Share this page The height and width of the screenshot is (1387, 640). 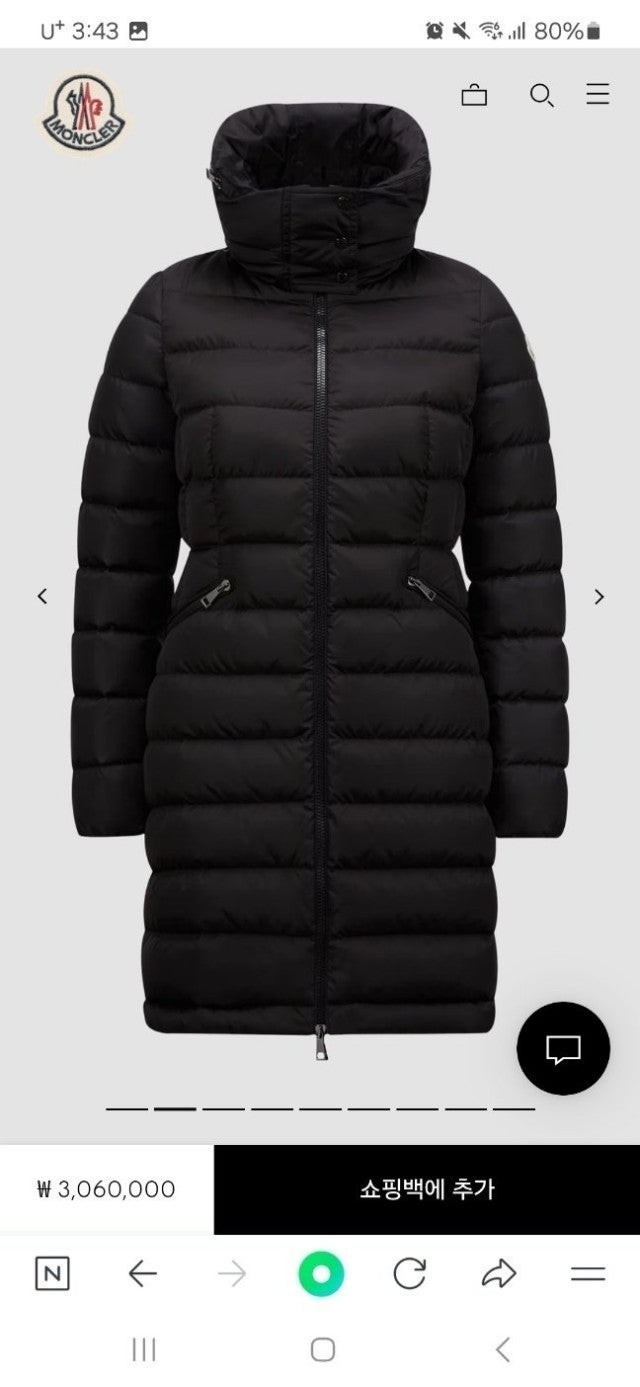(498, 1273)
